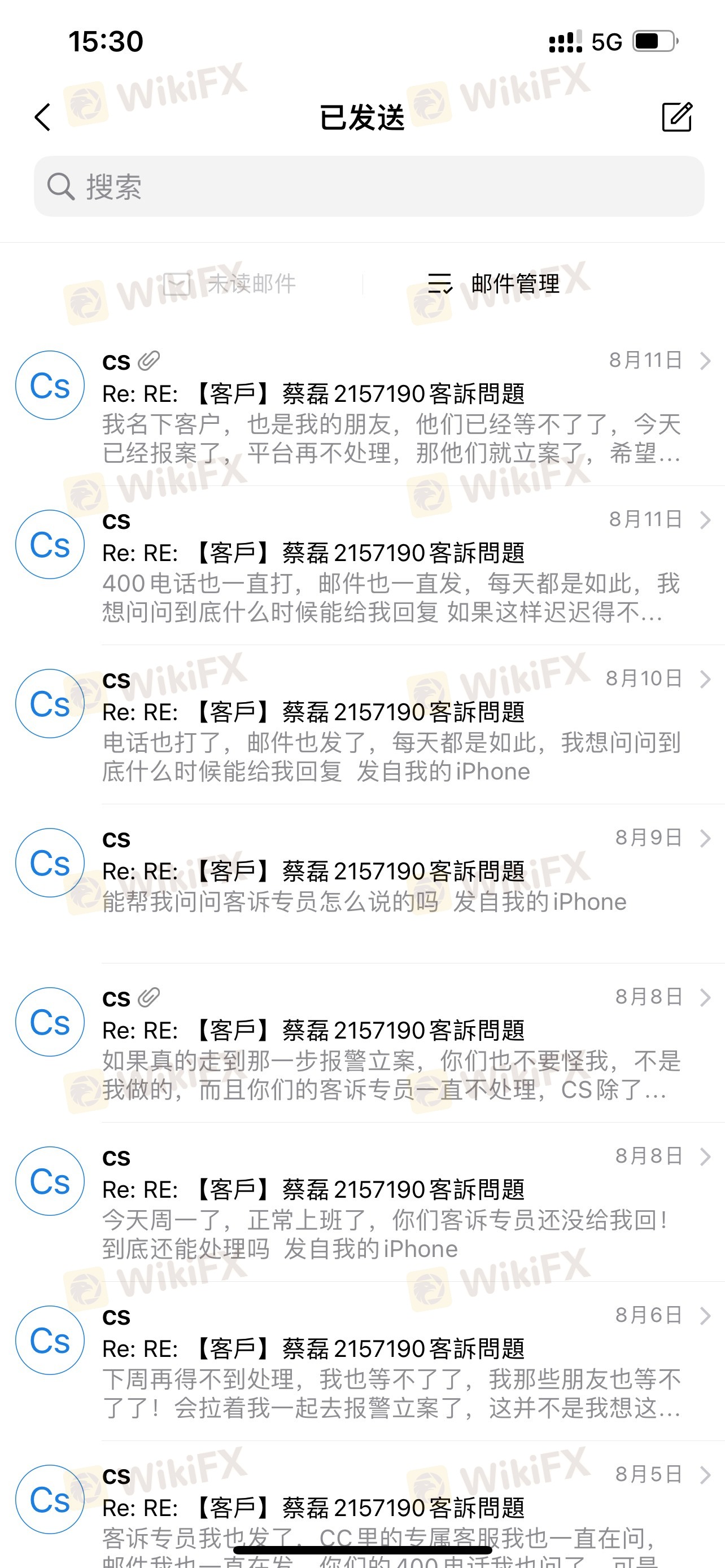Open the 8月9日 email about 客诉专员
The width and height of the screenshot is (725, 1568).
[x=363, y=884]
